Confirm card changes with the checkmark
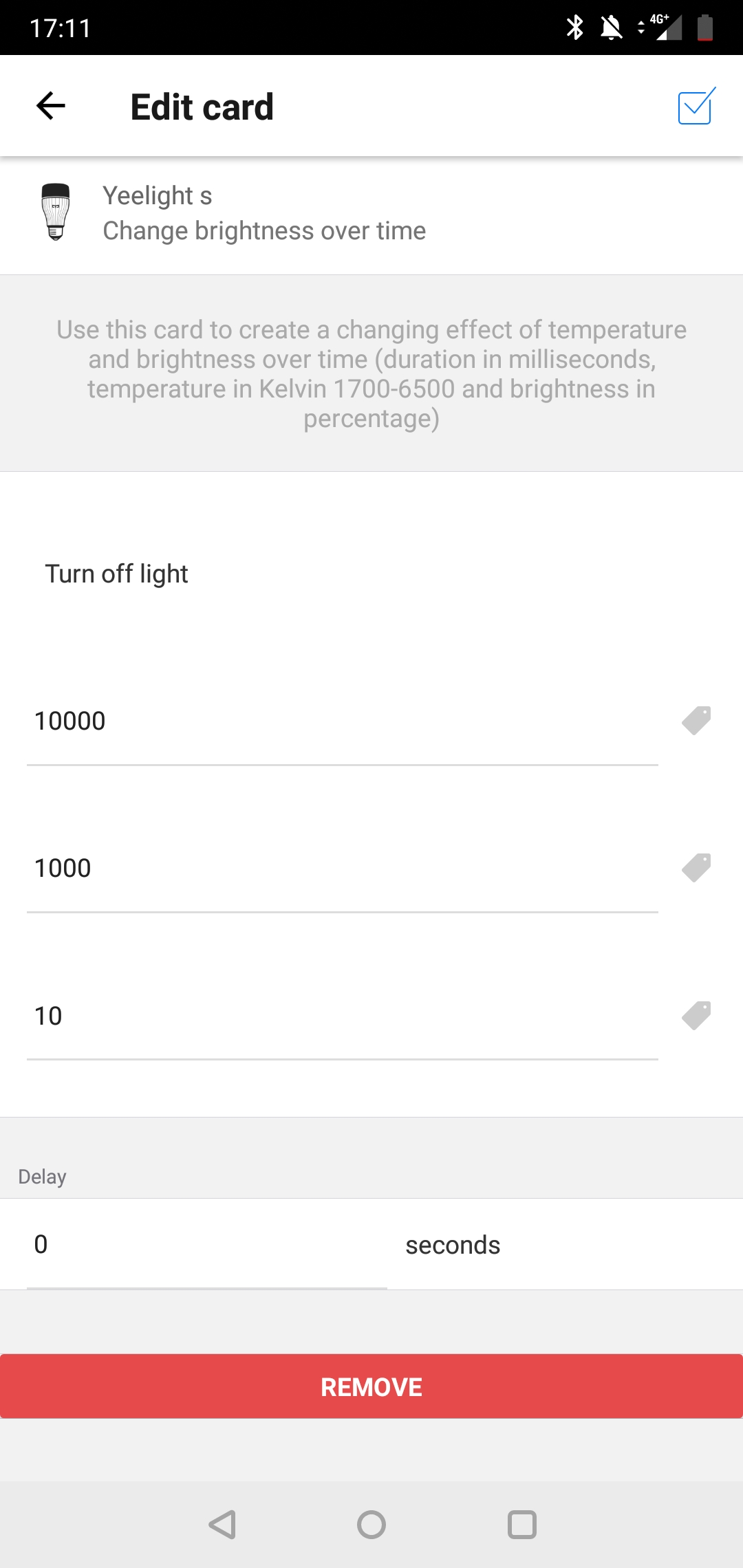This screenshot has width=743, height=1568. (x=696, y=107)
